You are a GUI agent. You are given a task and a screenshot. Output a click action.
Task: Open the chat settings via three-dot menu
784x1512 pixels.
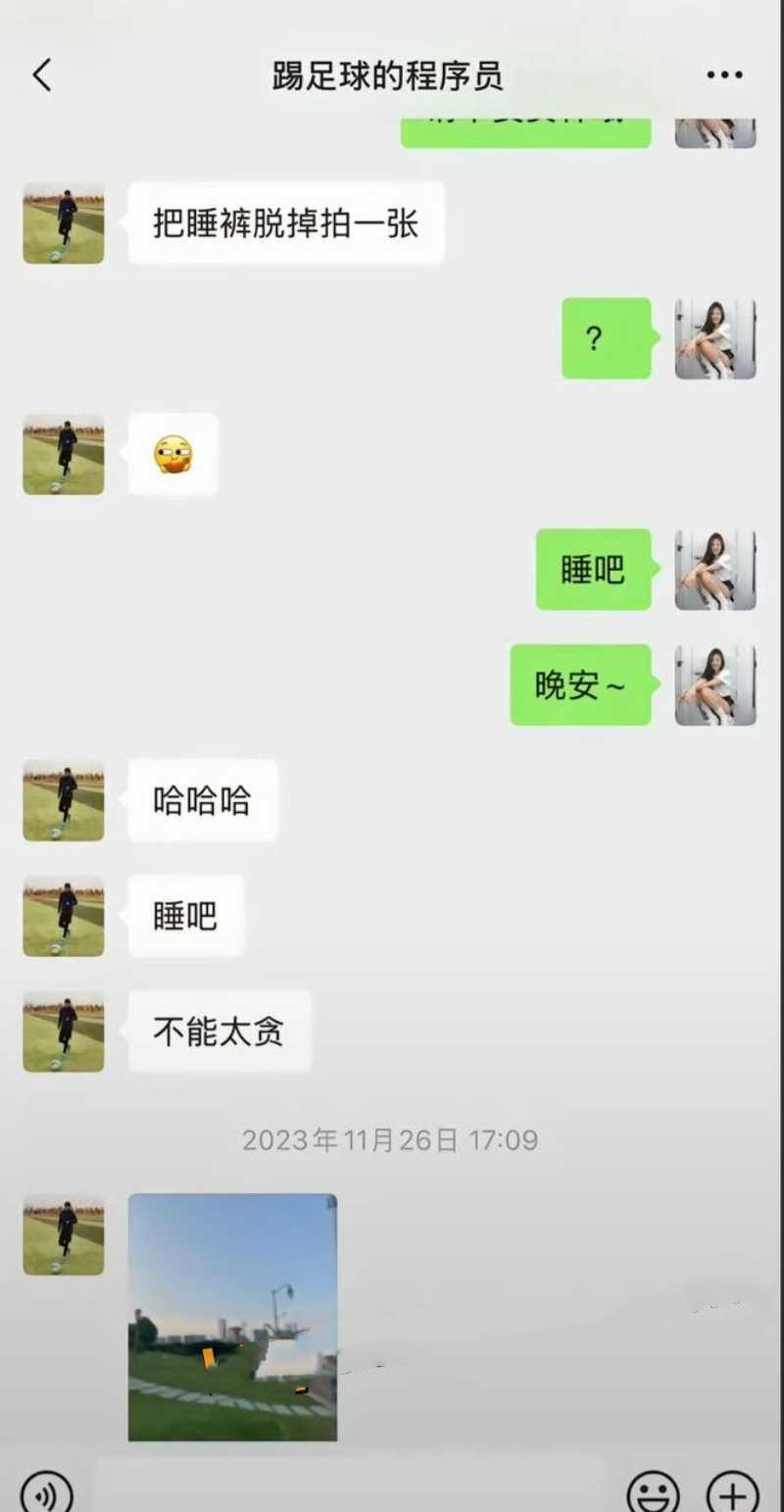point(723,73)
